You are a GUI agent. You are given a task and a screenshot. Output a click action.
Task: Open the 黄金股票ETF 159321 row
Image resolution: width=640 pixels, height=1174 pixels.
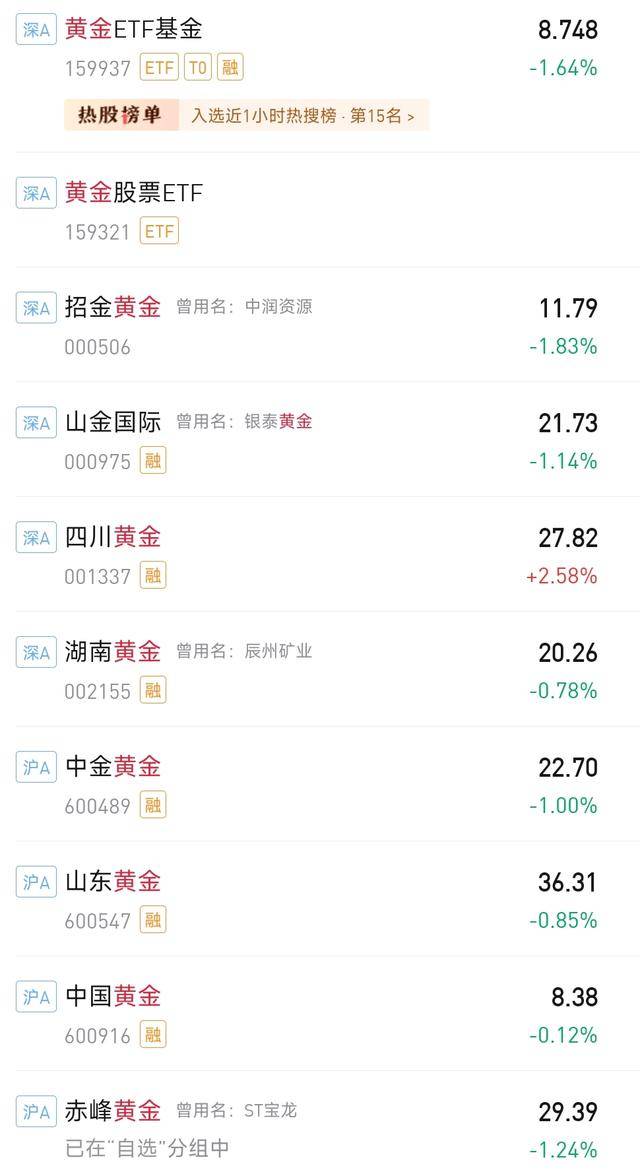click(x=134, y=193)
